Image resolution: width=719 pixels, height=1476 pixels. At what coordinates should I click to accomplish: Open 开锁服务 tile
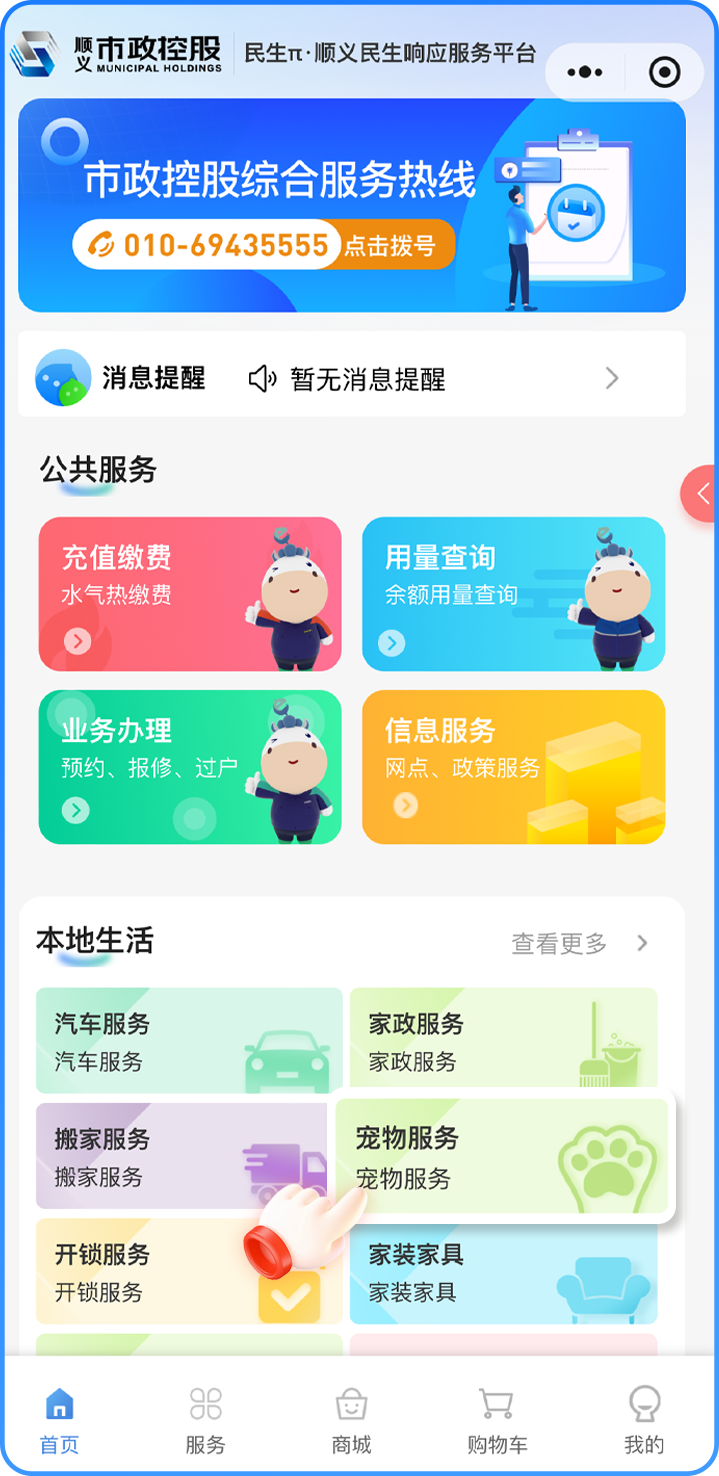150,1270
